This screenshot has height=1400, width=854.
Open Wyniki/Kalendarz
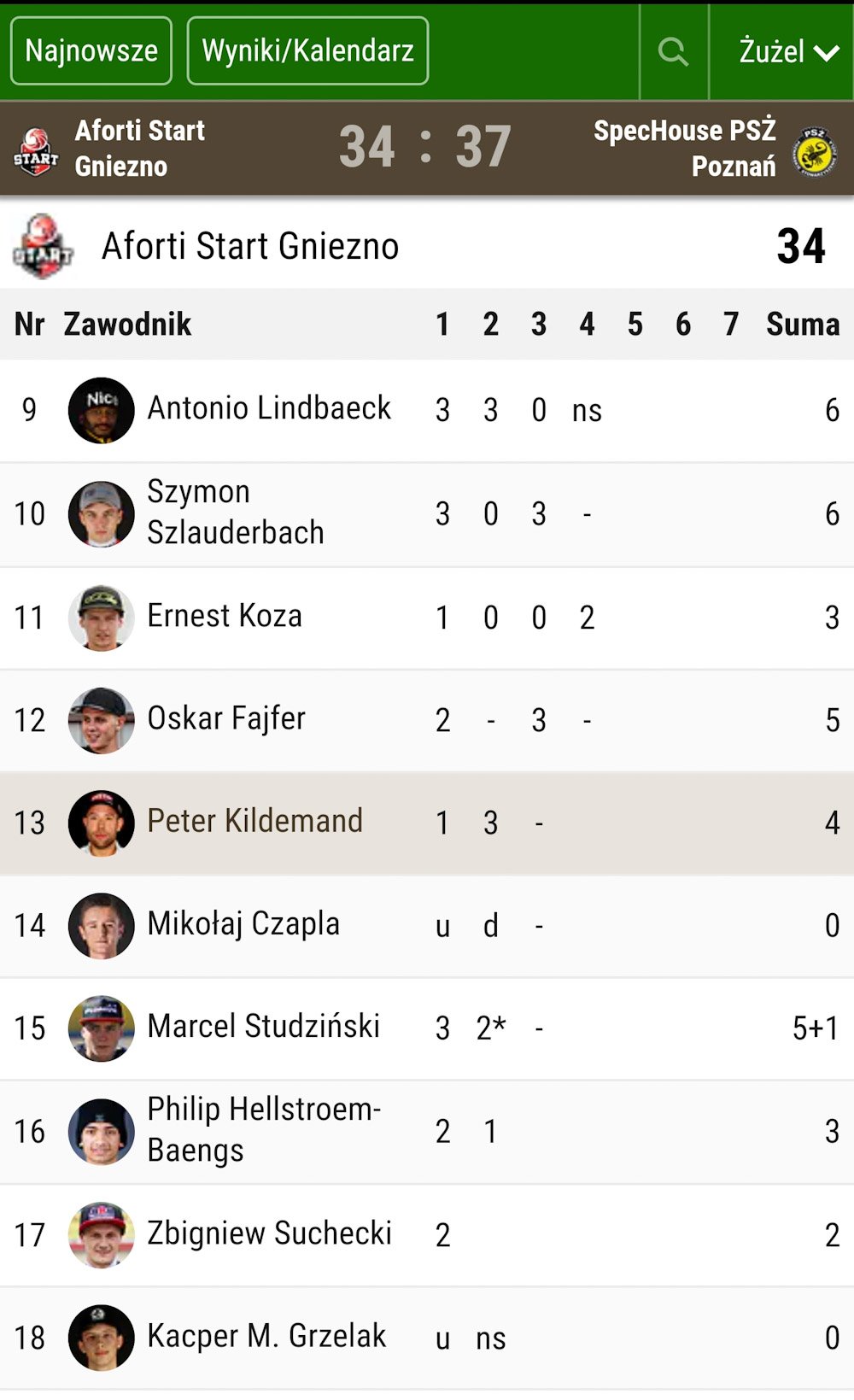[307, 50]
